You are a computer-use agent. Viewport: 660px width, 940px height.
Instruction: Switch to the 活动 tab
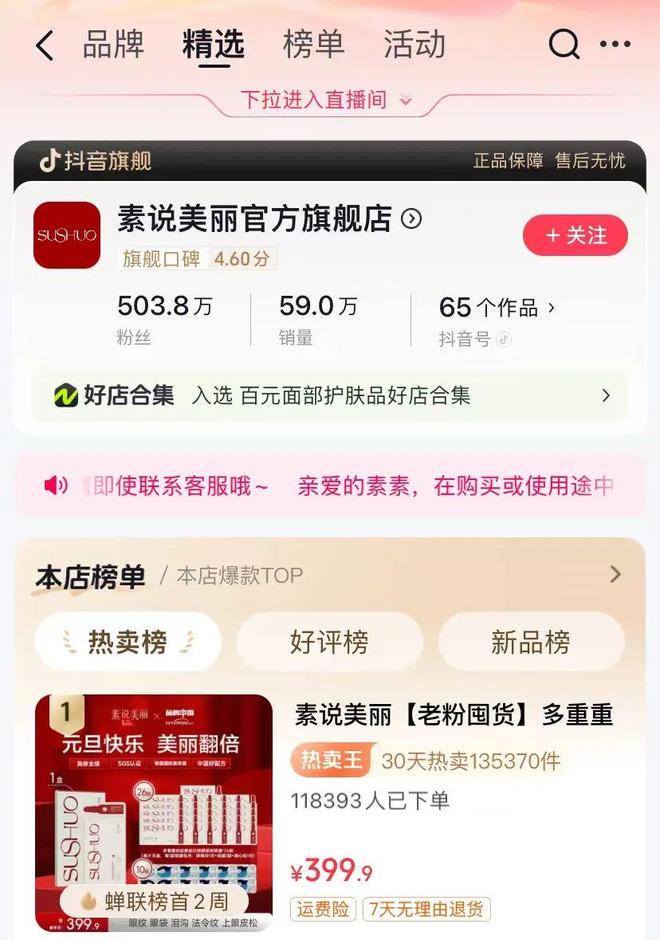point(414,45)
